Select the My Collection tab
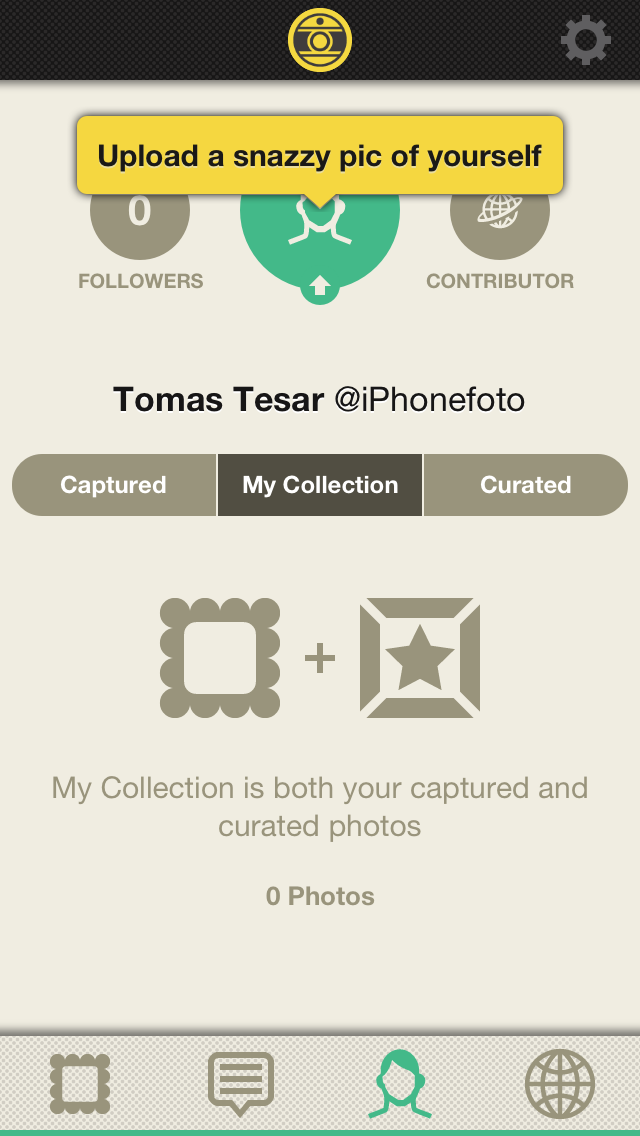 tap(320, 485)
